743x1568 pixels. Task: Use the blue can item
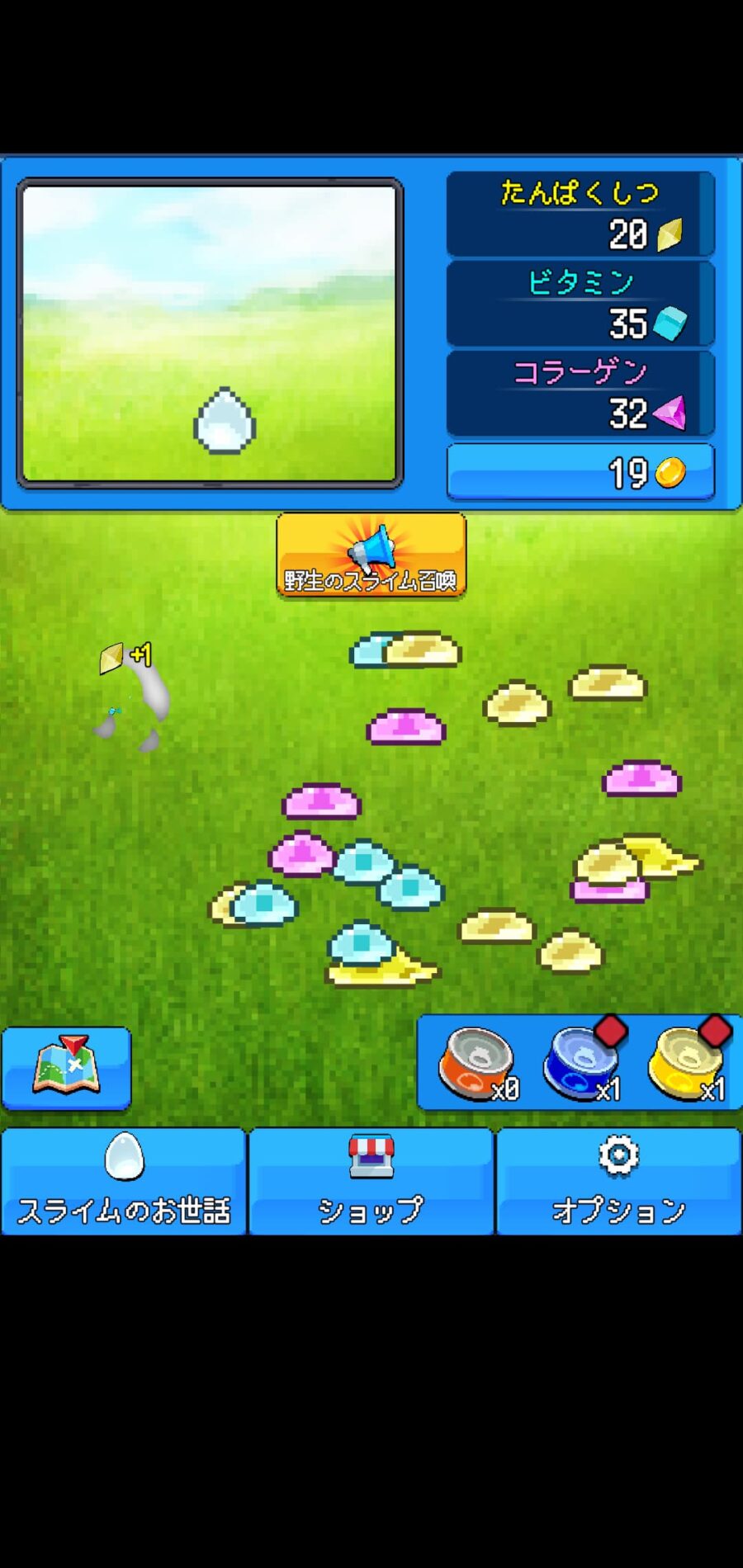pos(581,1063)
